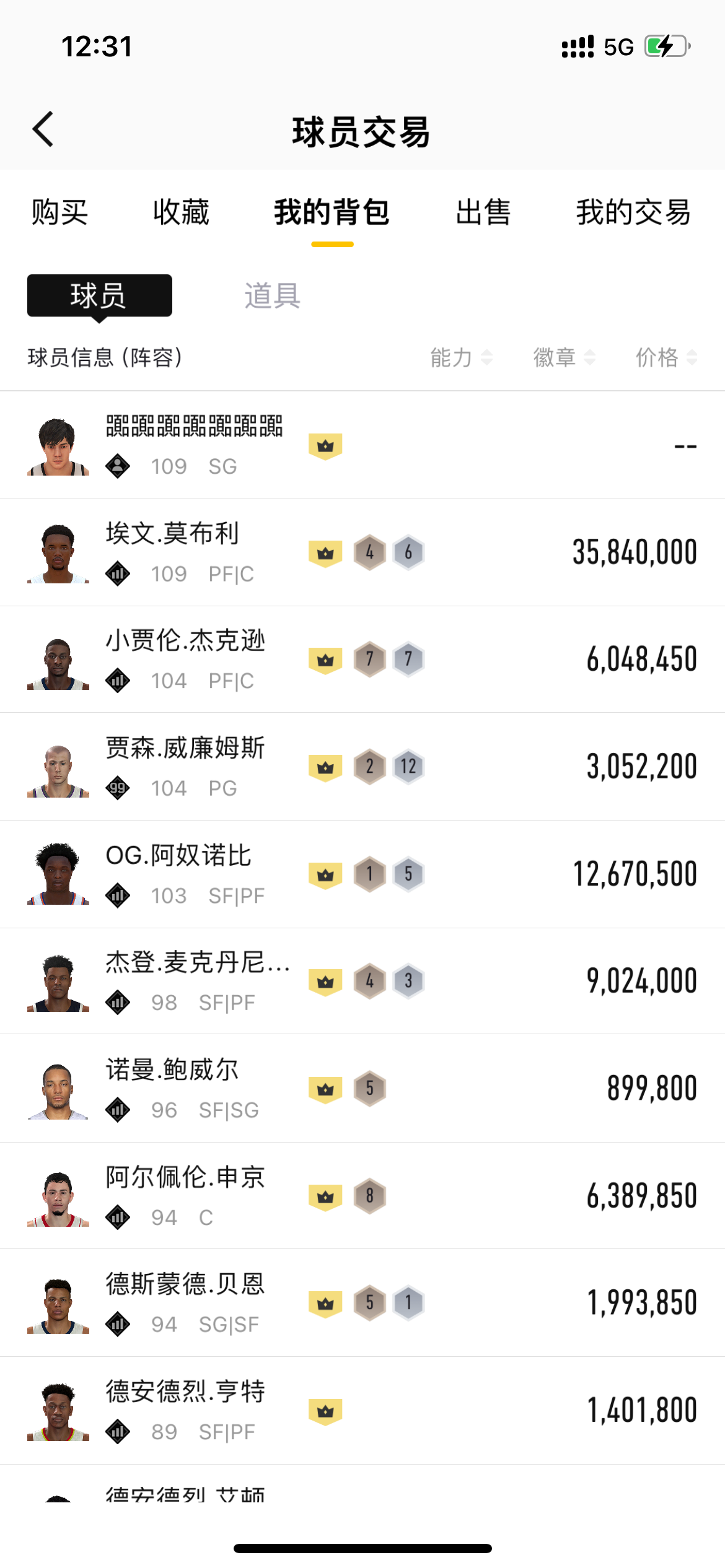Open the 德安德烈.亨特 player row
Screen dimensions: 725x1568
(x=362, y=1411)
